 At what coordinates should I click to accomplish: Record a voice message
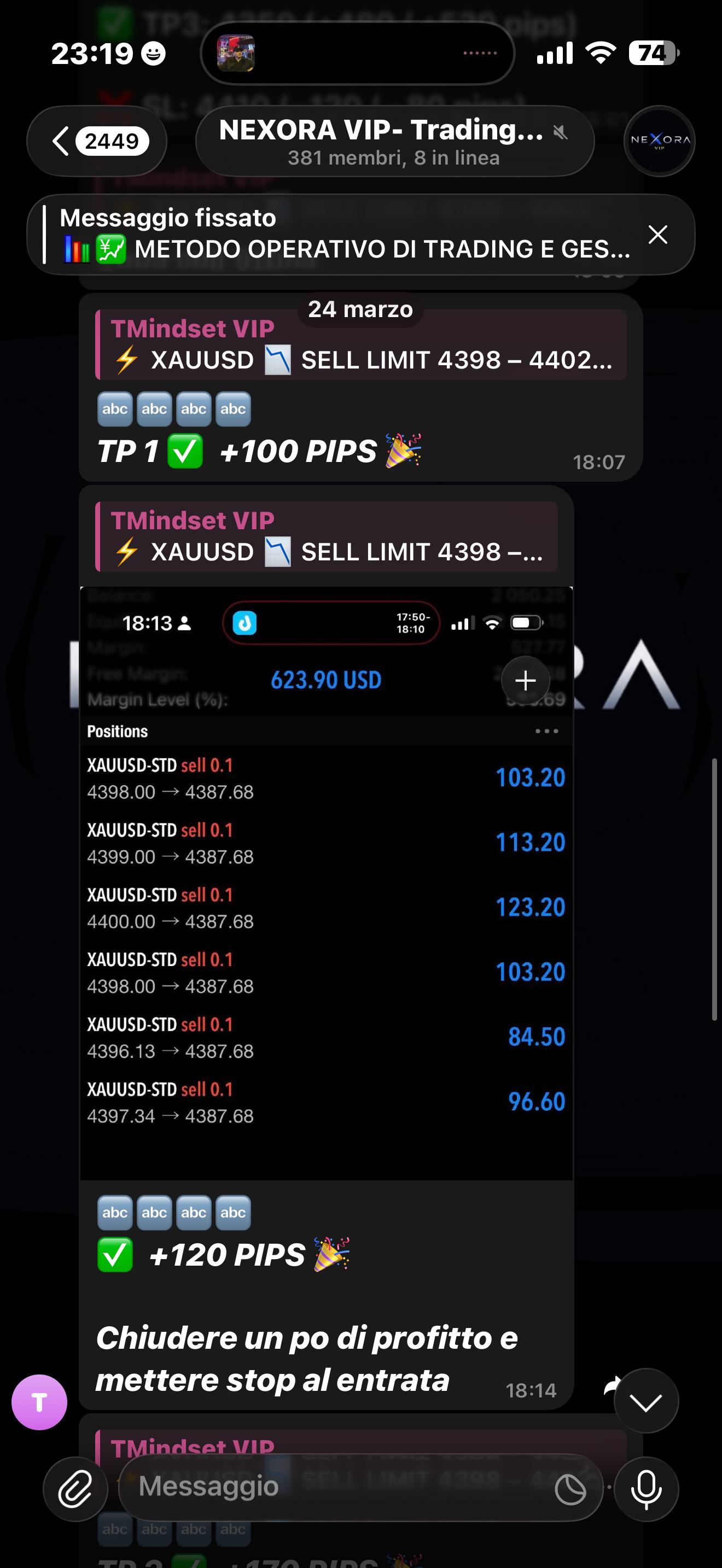pos(646,1489)
